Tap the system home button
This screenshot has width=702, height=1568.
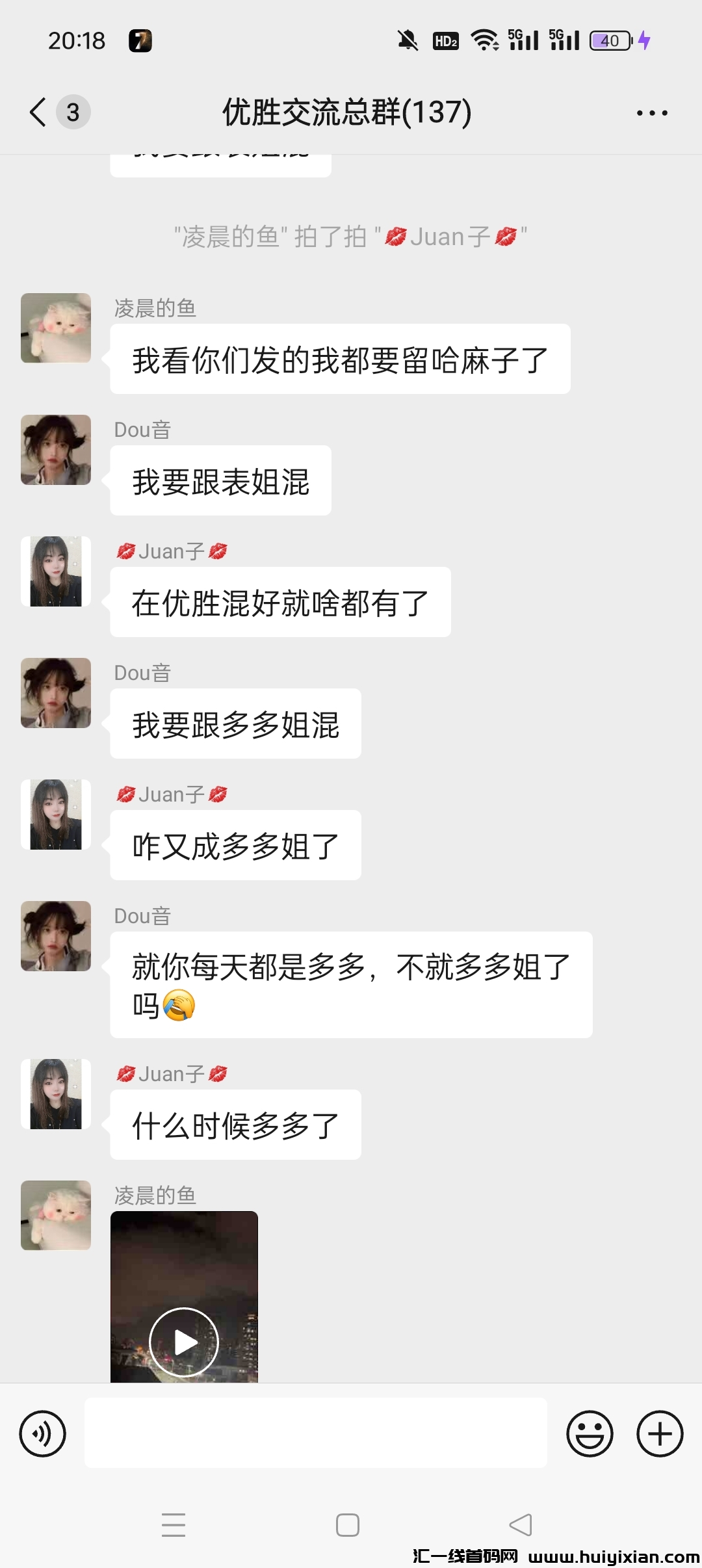point(348,1524)
